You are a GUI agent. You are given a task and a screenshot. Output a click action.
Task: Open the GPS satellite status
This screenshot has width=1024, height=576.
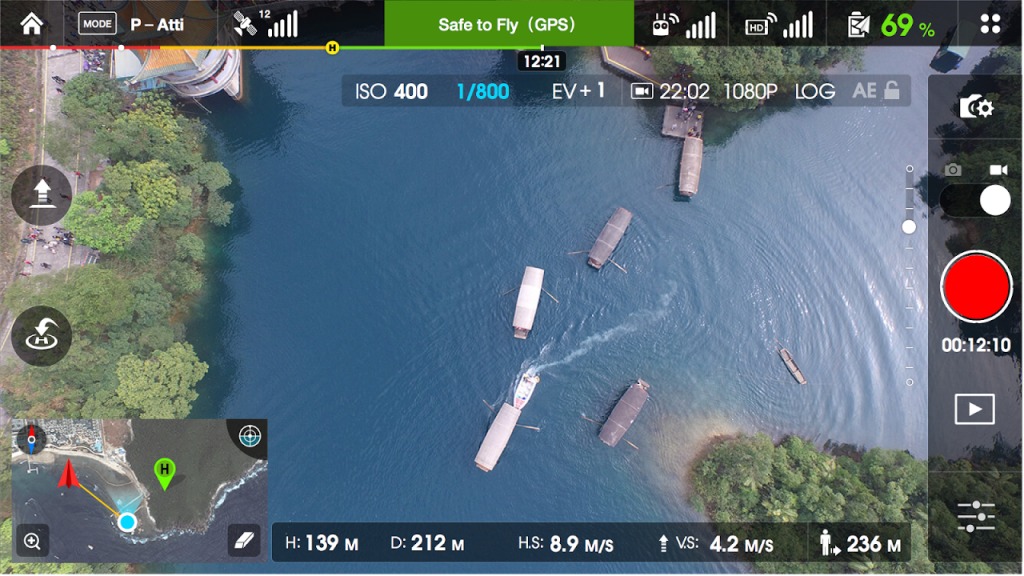pos(265,23)
